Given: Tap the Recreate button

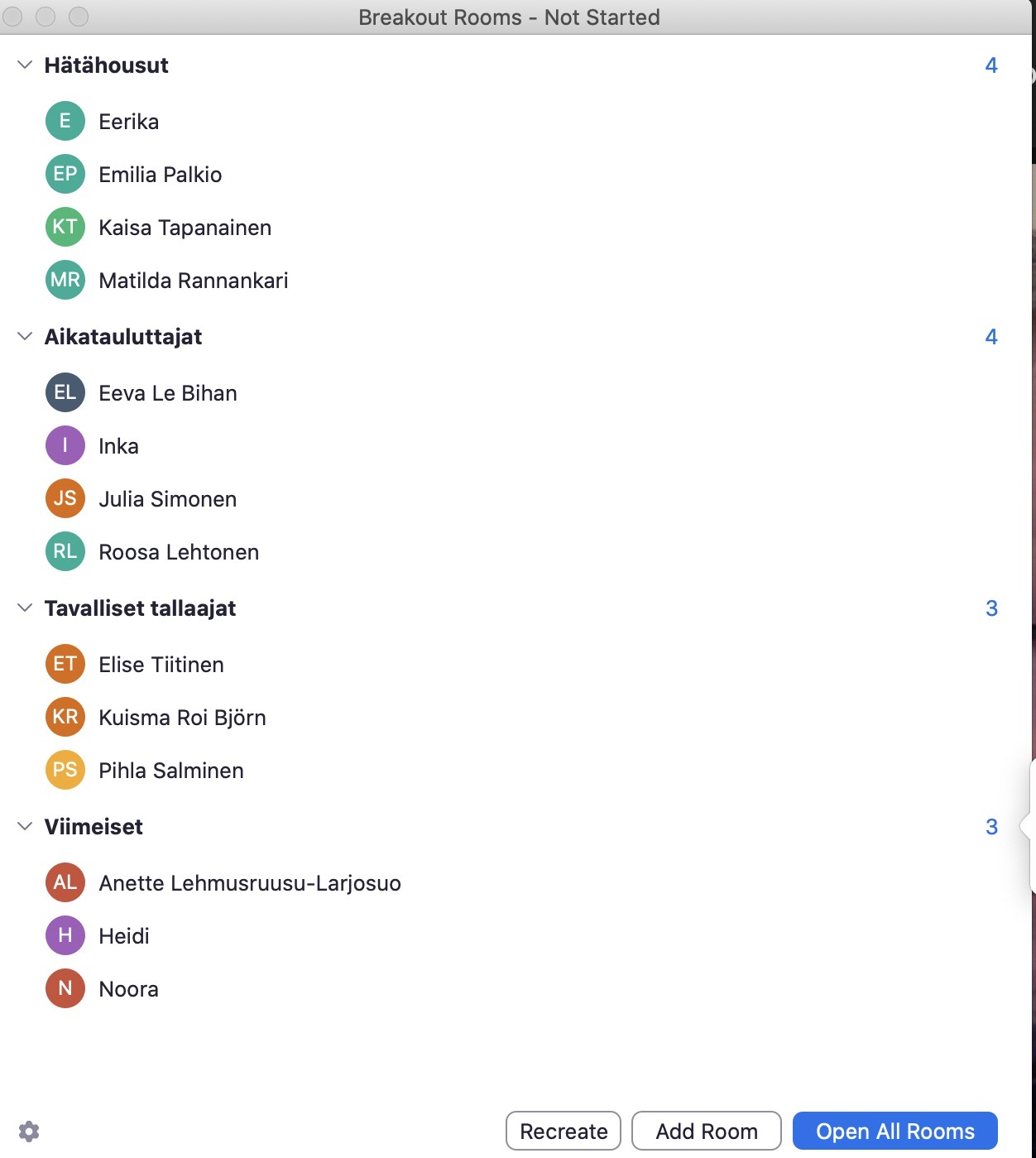Looking at the screenshot, I should [564, 1131].
